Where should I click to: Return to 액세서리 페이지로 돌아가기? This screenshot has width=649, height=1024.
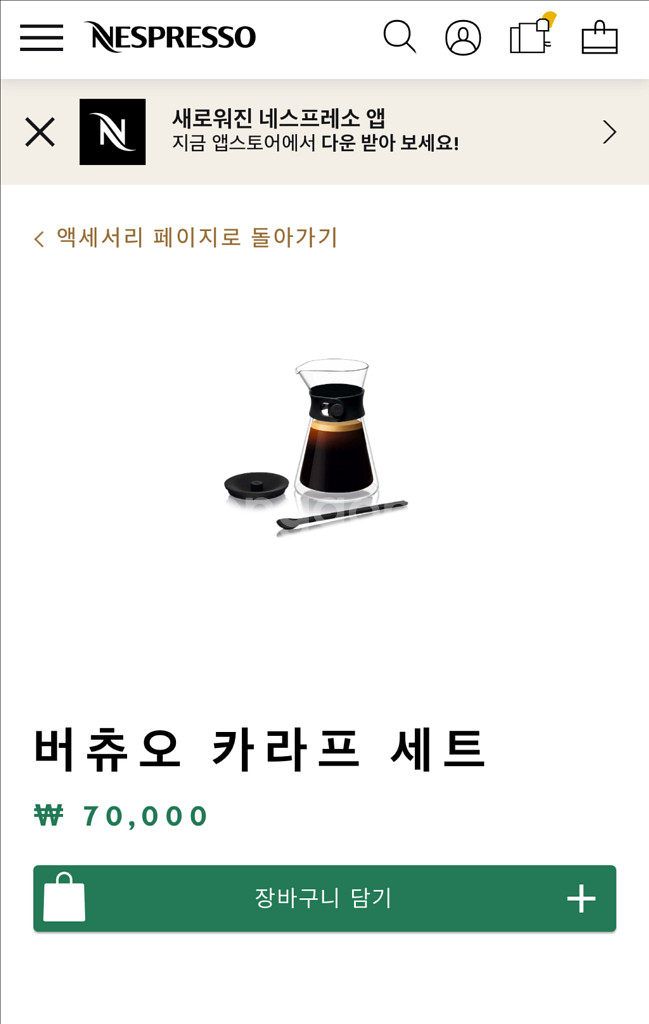pyautogui.click(x=186, y=238)
